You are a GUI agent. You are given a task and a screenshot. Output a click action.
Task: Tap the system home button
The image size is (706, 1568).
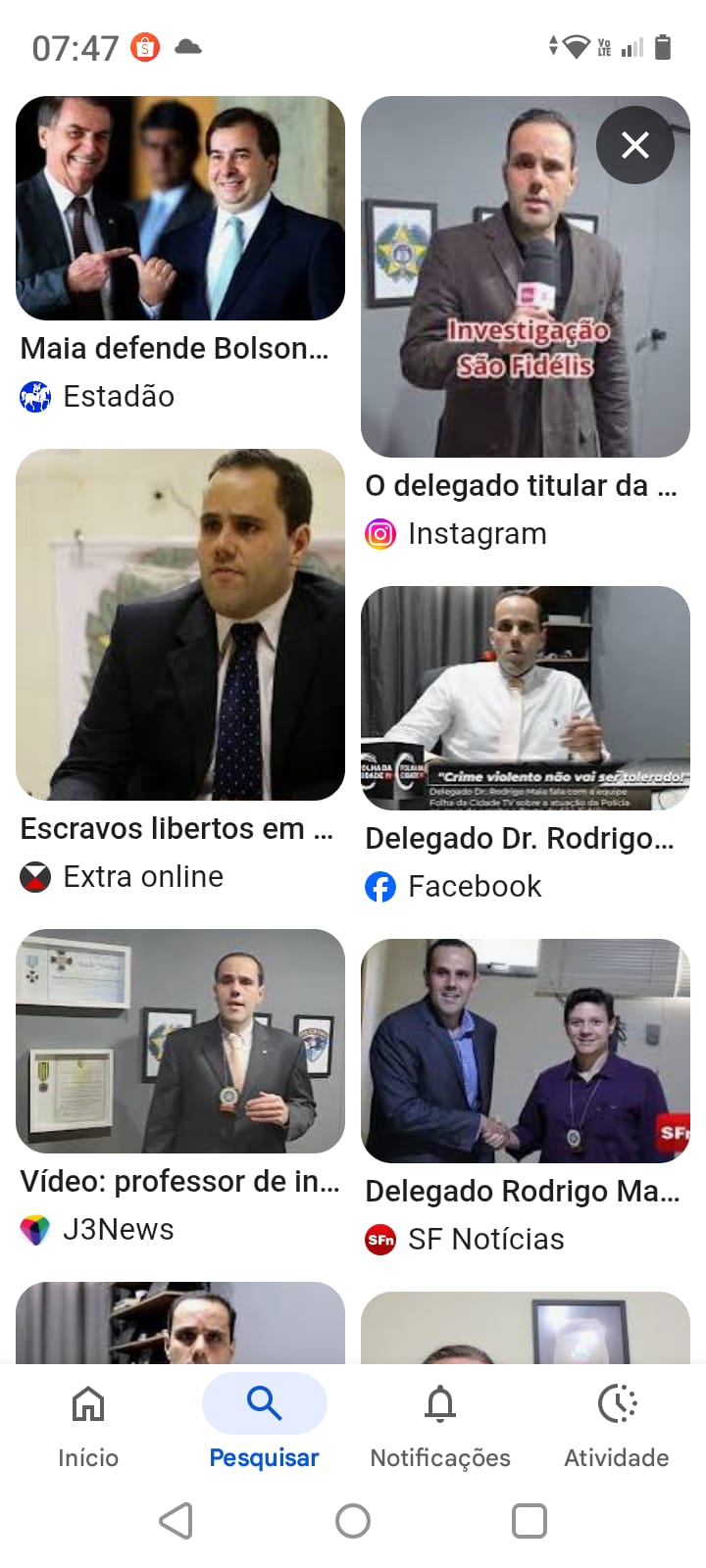(x=353, y=1521)
